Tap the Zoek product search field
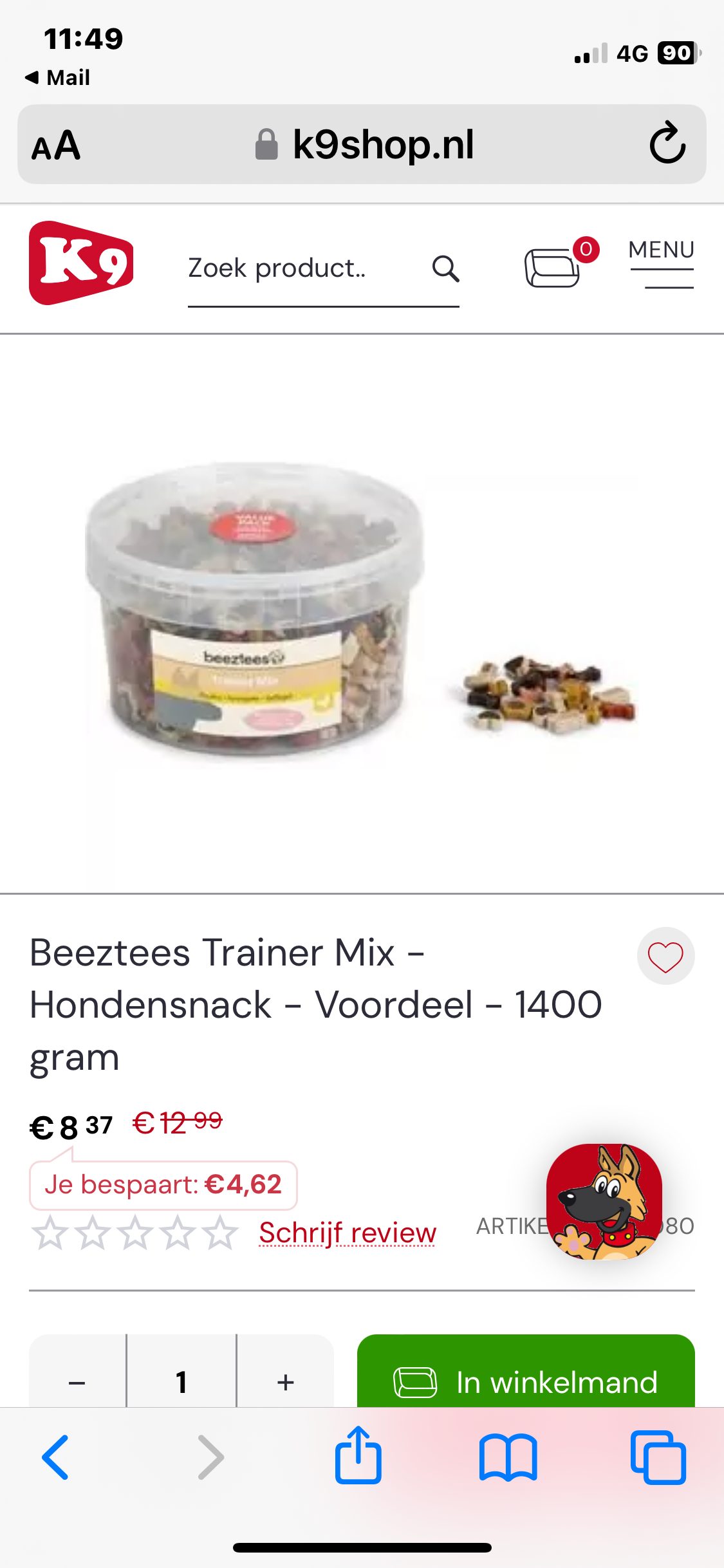This screenshot has height=1568, width=724. click(x=302, y=268)
